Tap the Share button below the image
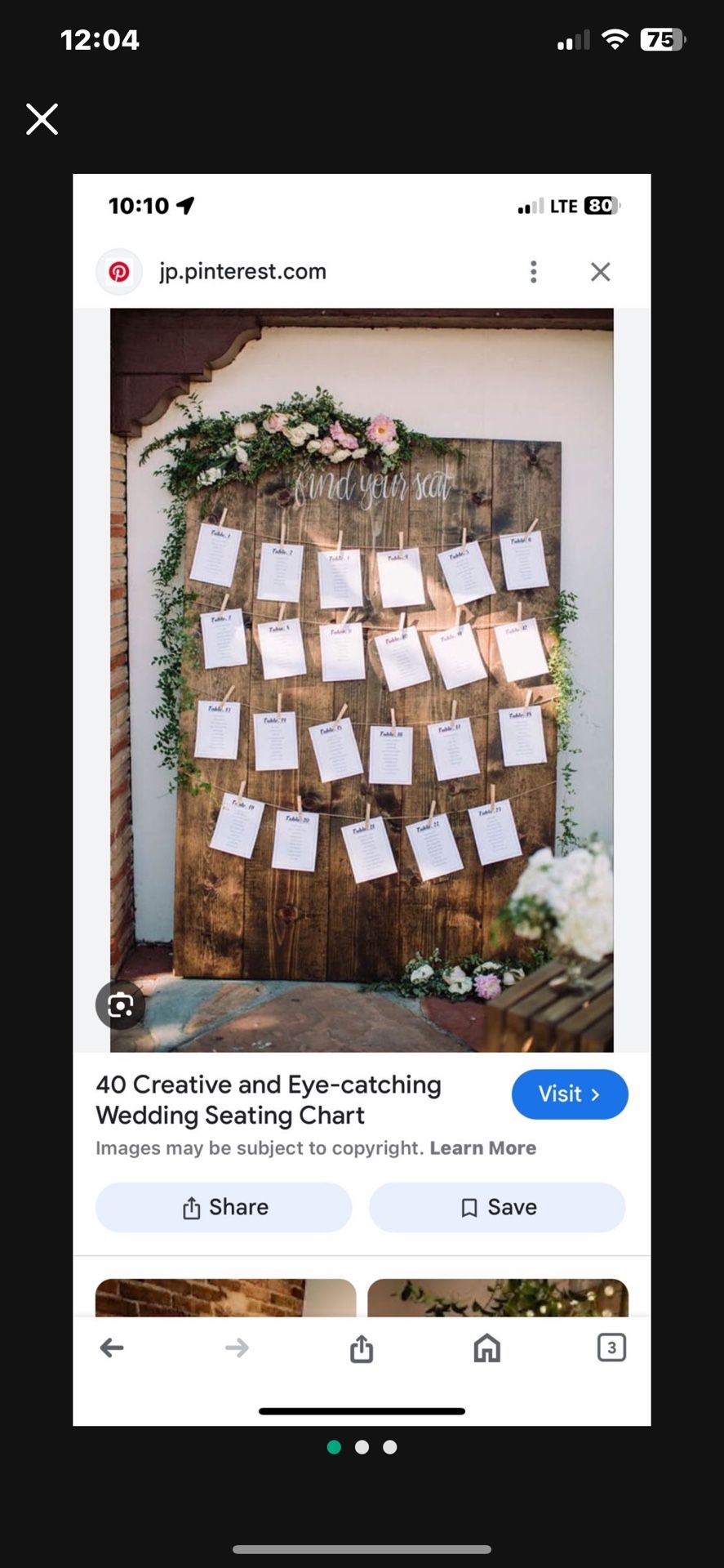Screen dimensions: 724x1568 tap(223, 1207)
